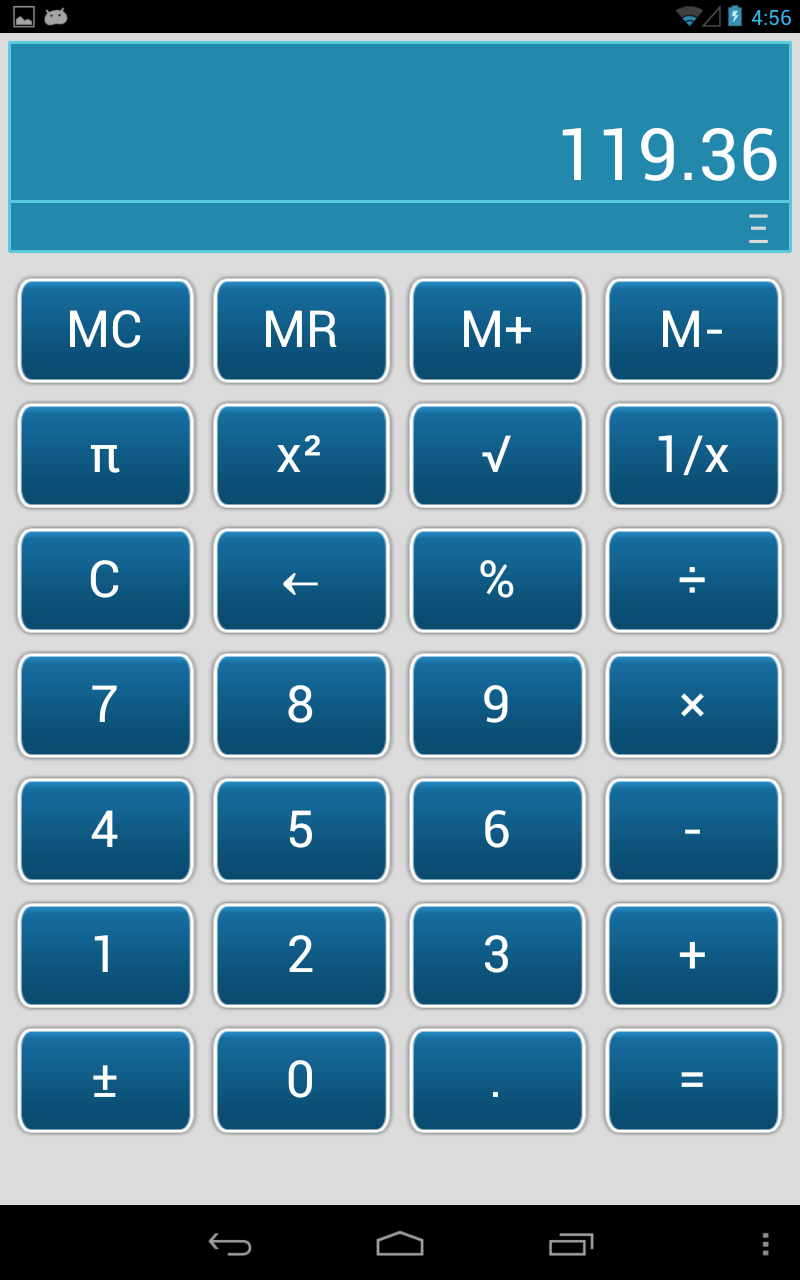Viewport: 800px width, 1280px height.
Task: Insert the π constant
Action: click(105, 456)
